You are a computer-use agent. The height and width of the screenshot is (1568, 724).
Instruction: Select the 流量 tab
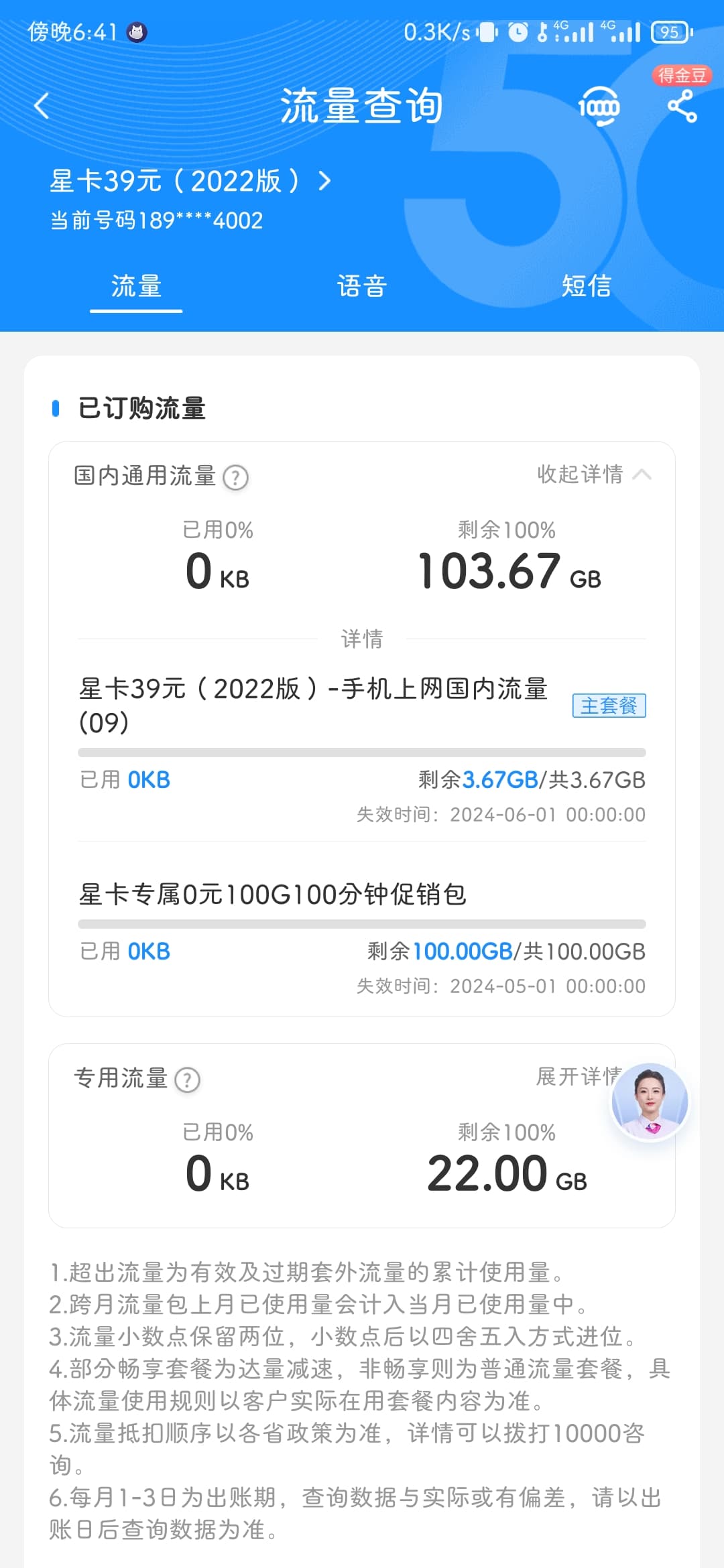(136, 287)
